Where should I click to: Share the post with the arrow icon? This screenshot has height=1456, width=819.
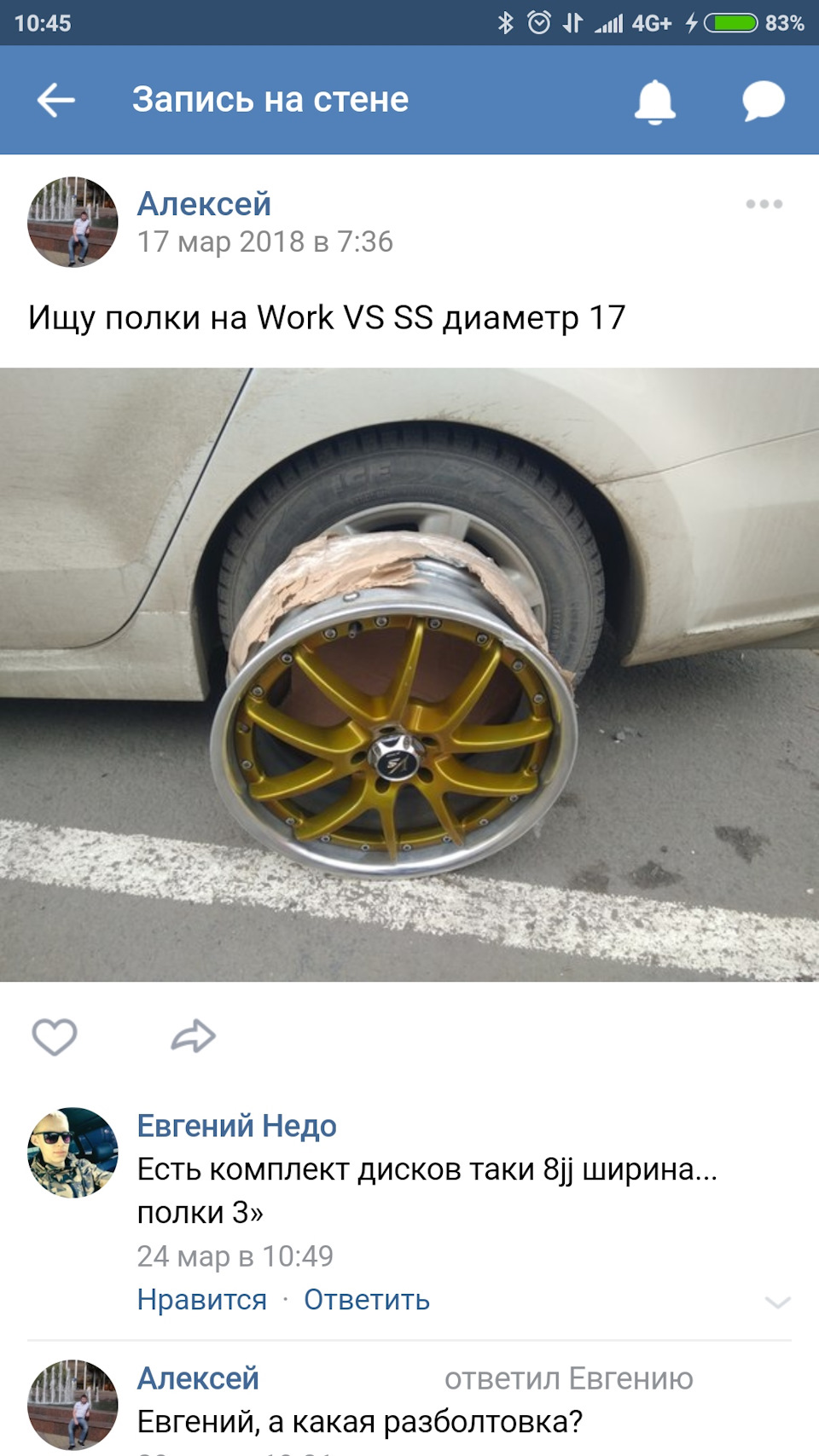click(x=194, y=1036)
